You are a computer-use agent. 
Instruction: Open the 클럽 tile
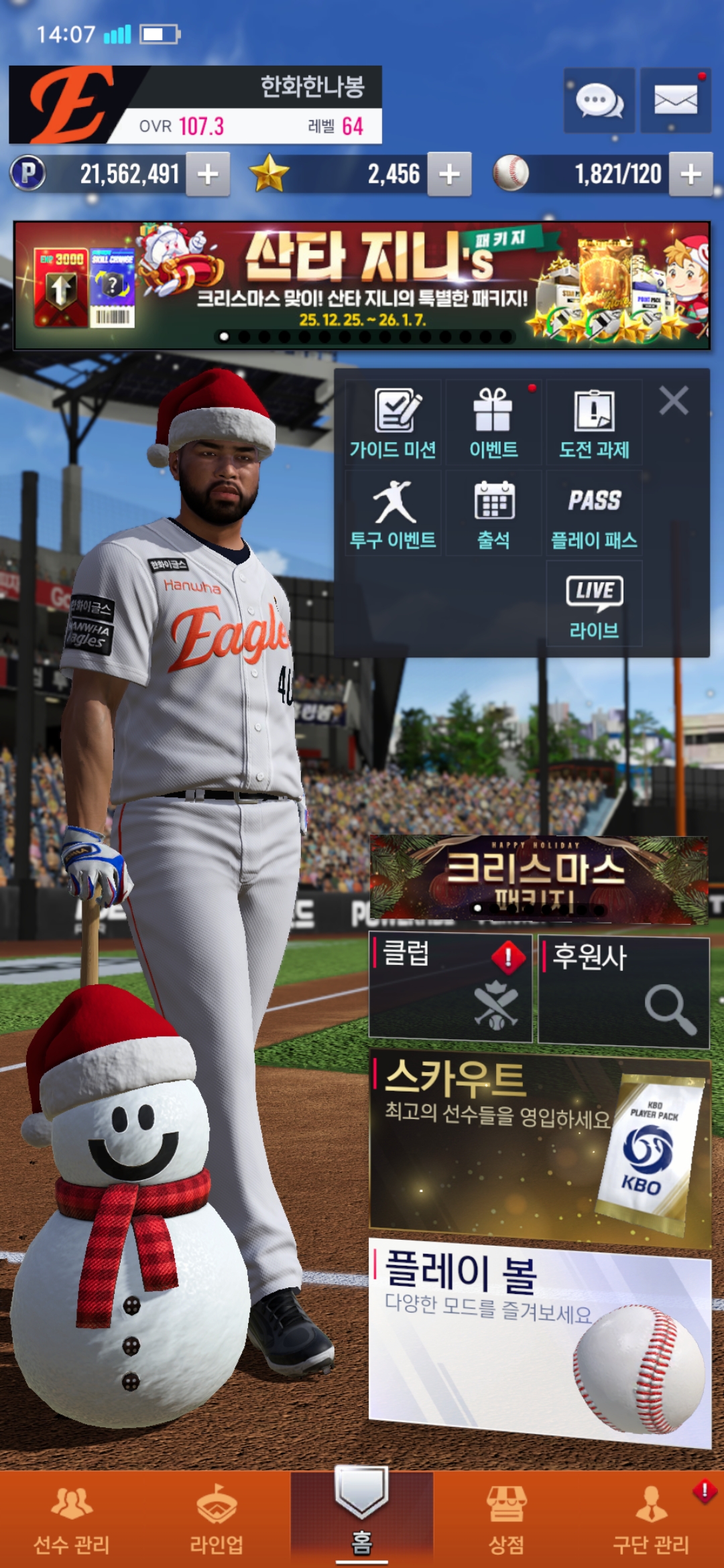pos(450,988)
